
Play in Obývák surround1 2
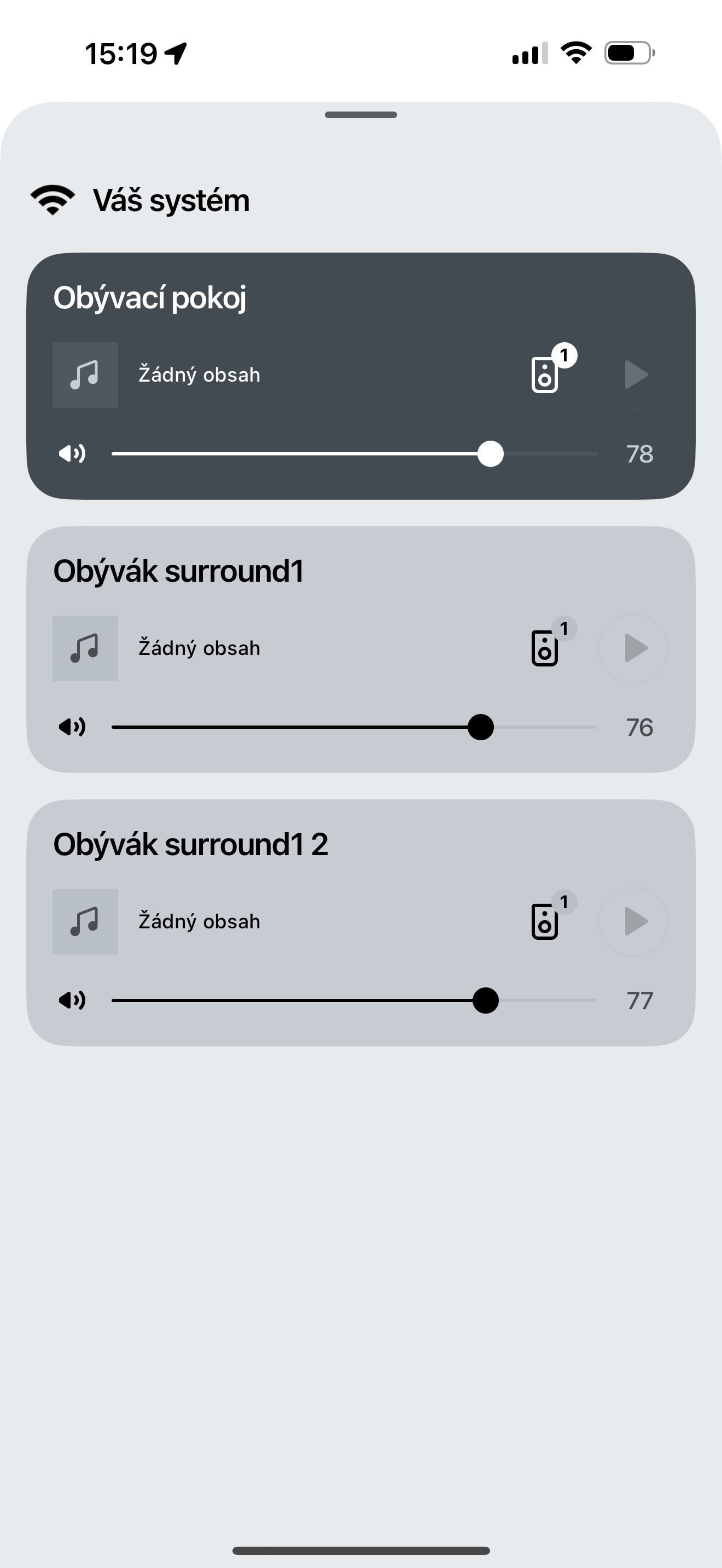click(633, 921)
